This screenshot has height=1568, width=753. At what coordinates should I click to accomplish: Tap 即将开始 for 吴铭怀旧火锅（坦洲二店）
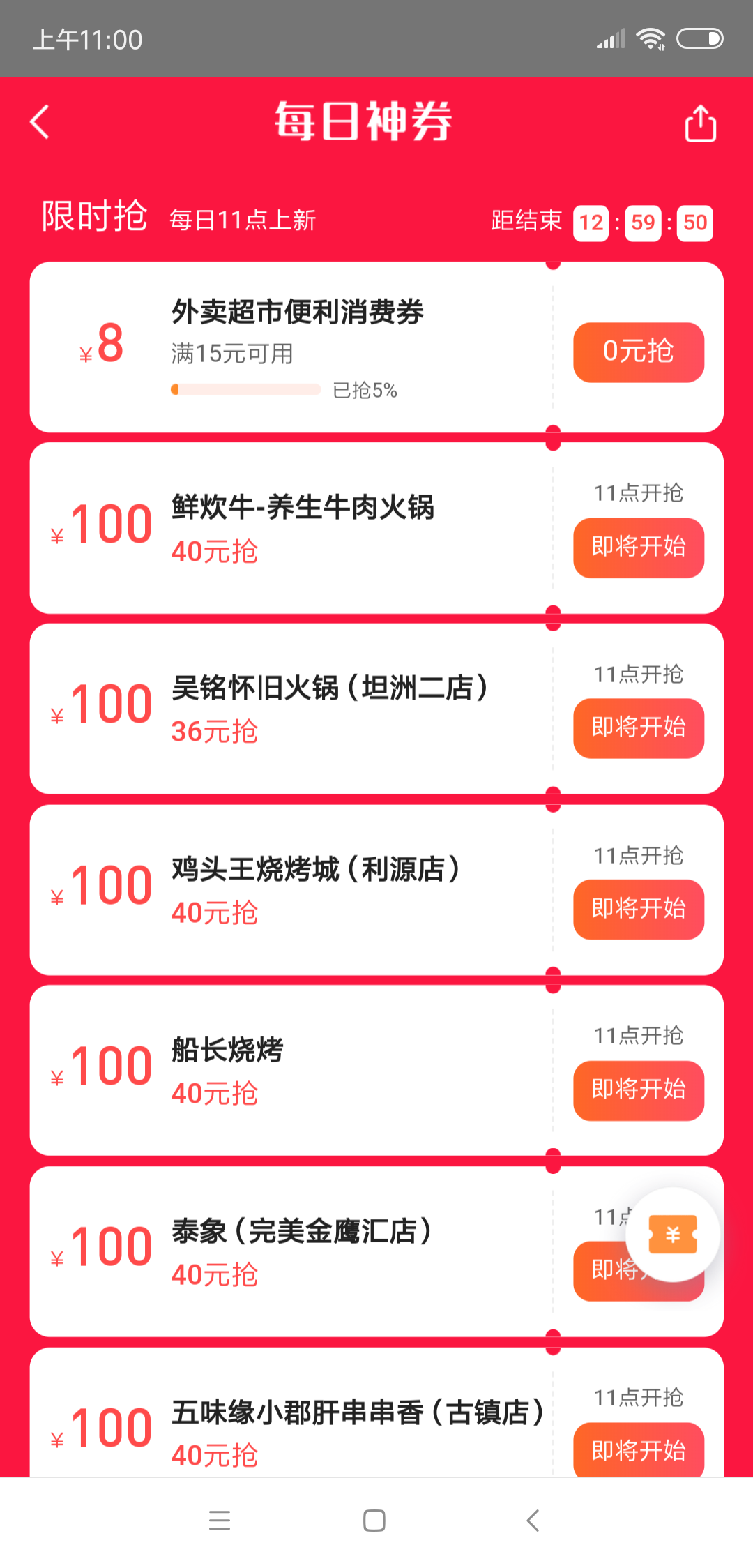pyautogui.click(x=638, y=728)
